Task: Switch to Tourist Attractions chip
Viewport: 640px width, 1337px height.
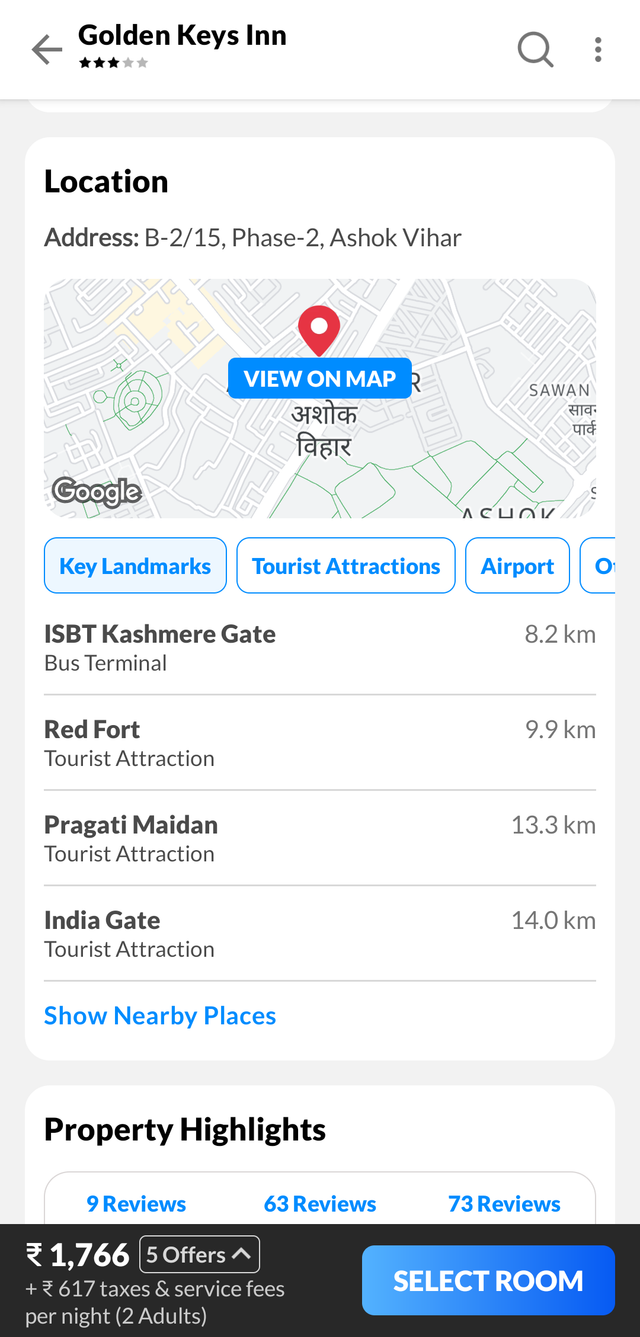Action: [346, 566]
